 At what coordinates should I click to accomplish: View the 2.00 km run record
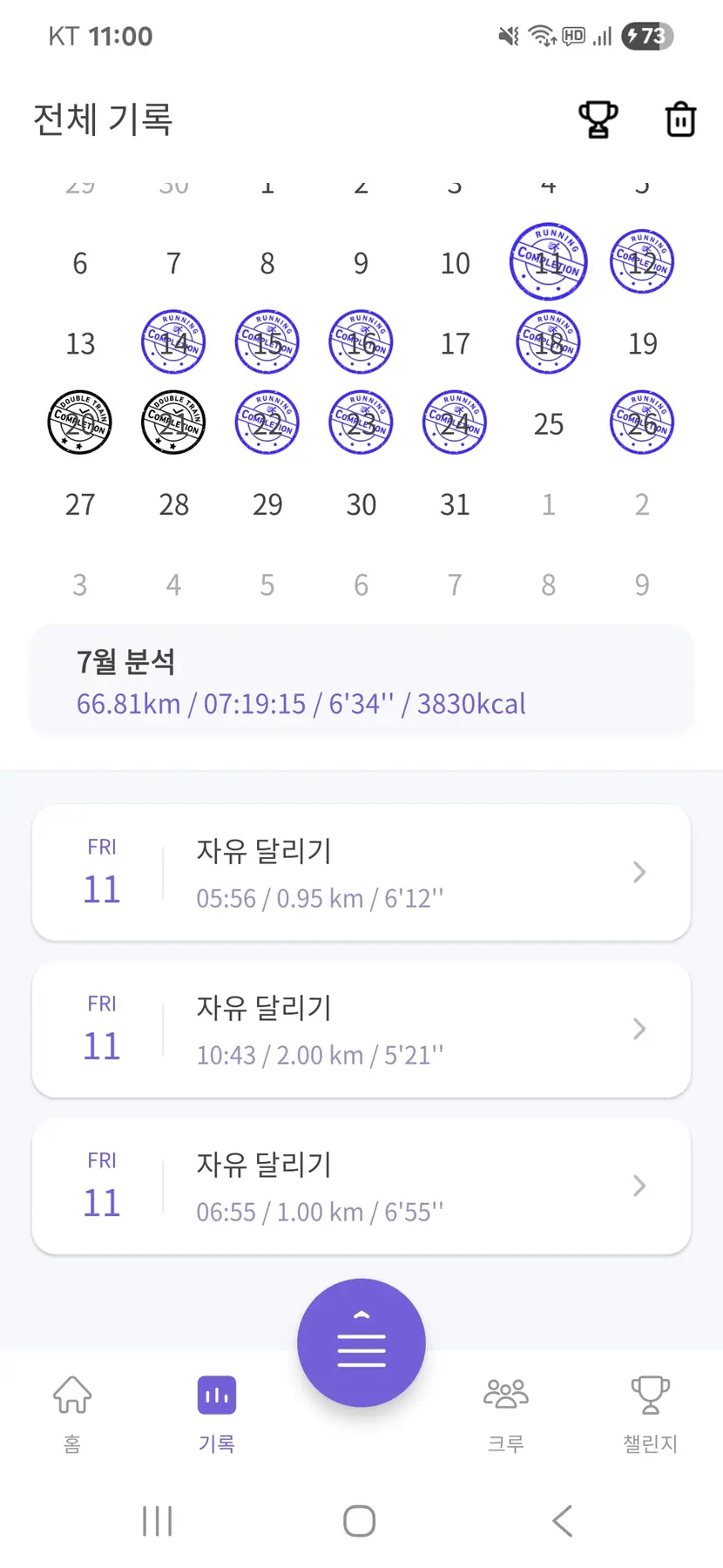[361, 1029]
